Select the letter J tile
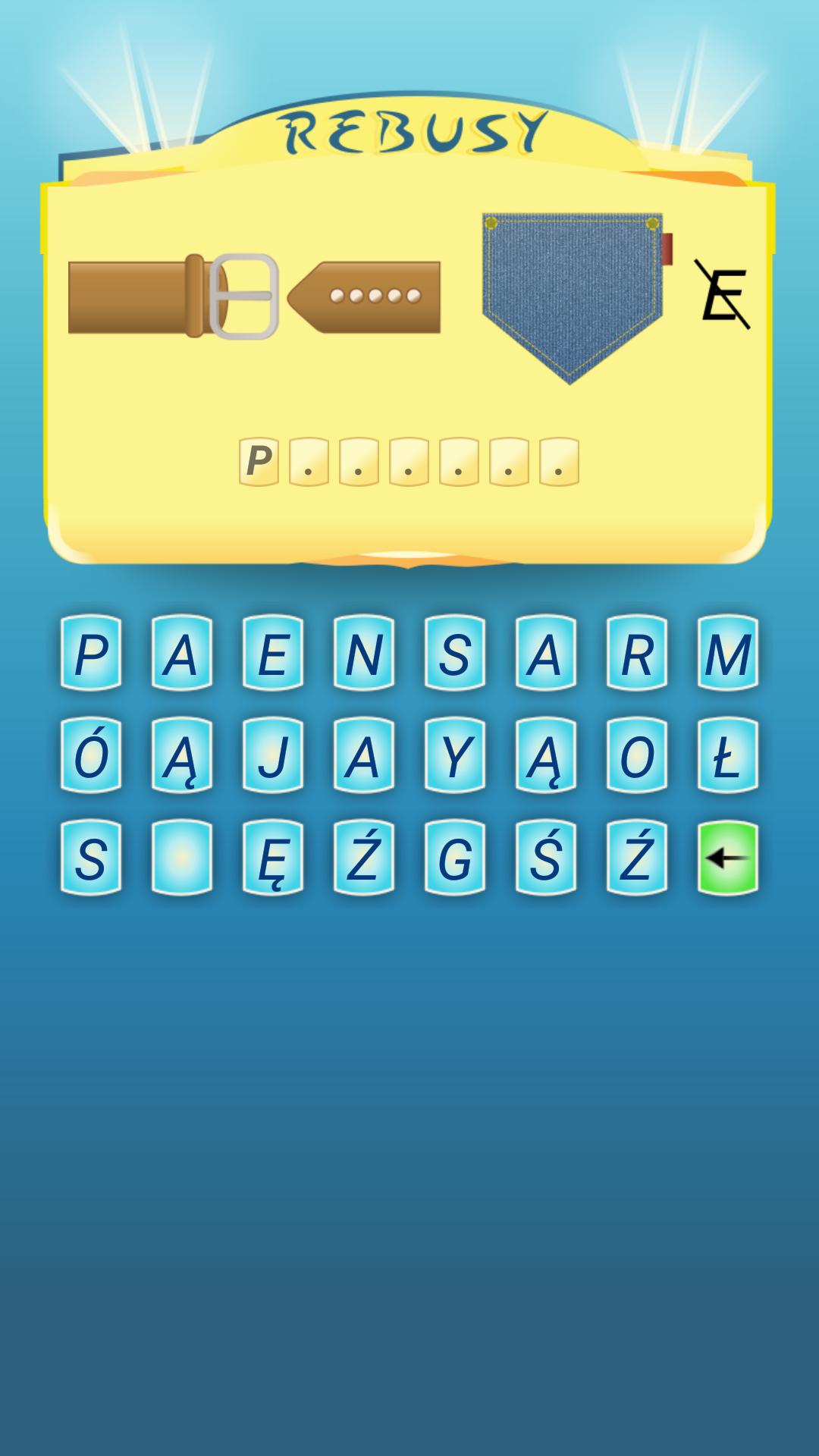The height and width of the screenshot is (1456, 819). point(273,755)
